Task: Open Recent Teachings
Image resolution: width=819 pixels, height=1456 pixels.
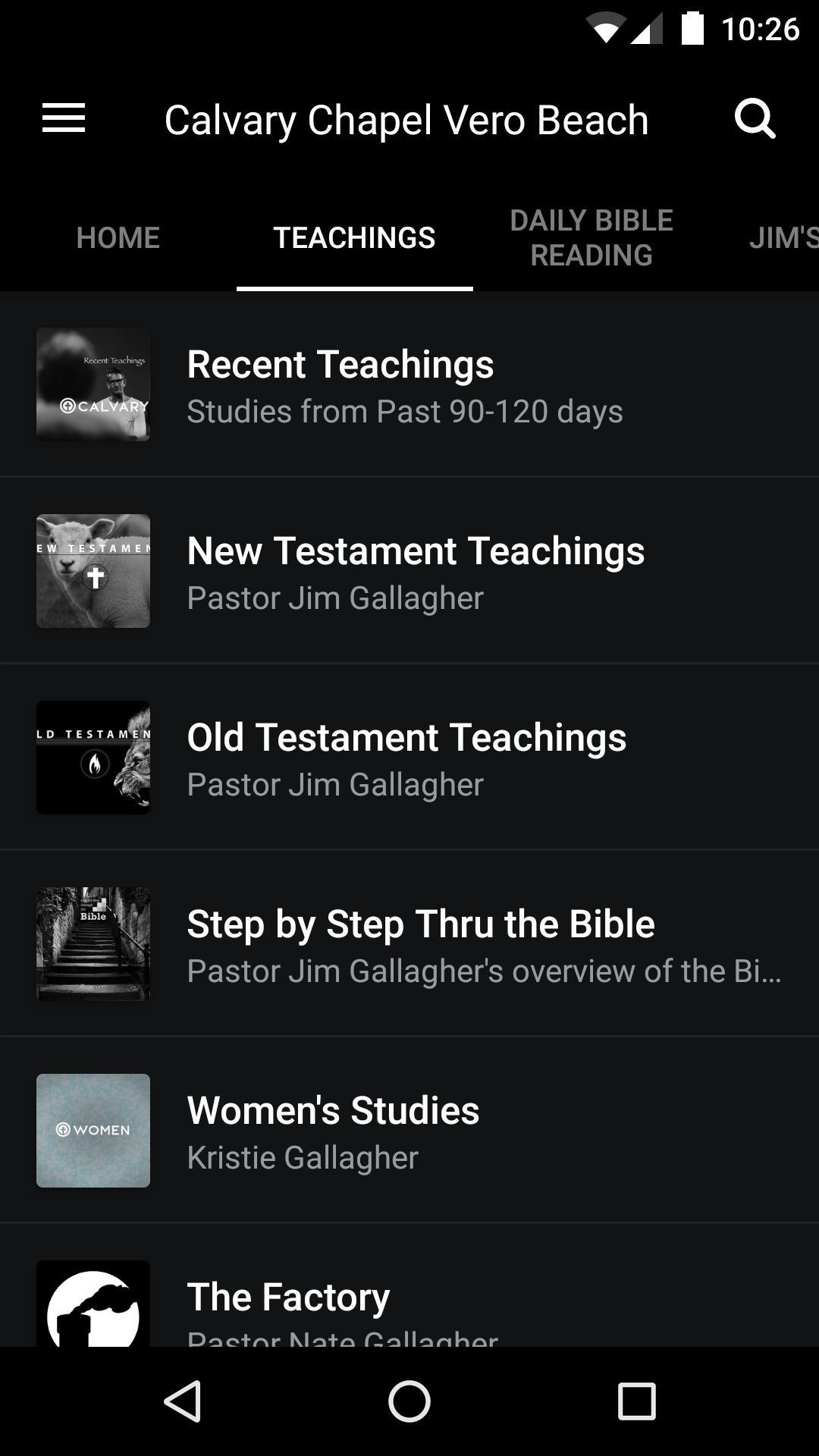Action: pos(409,384)
